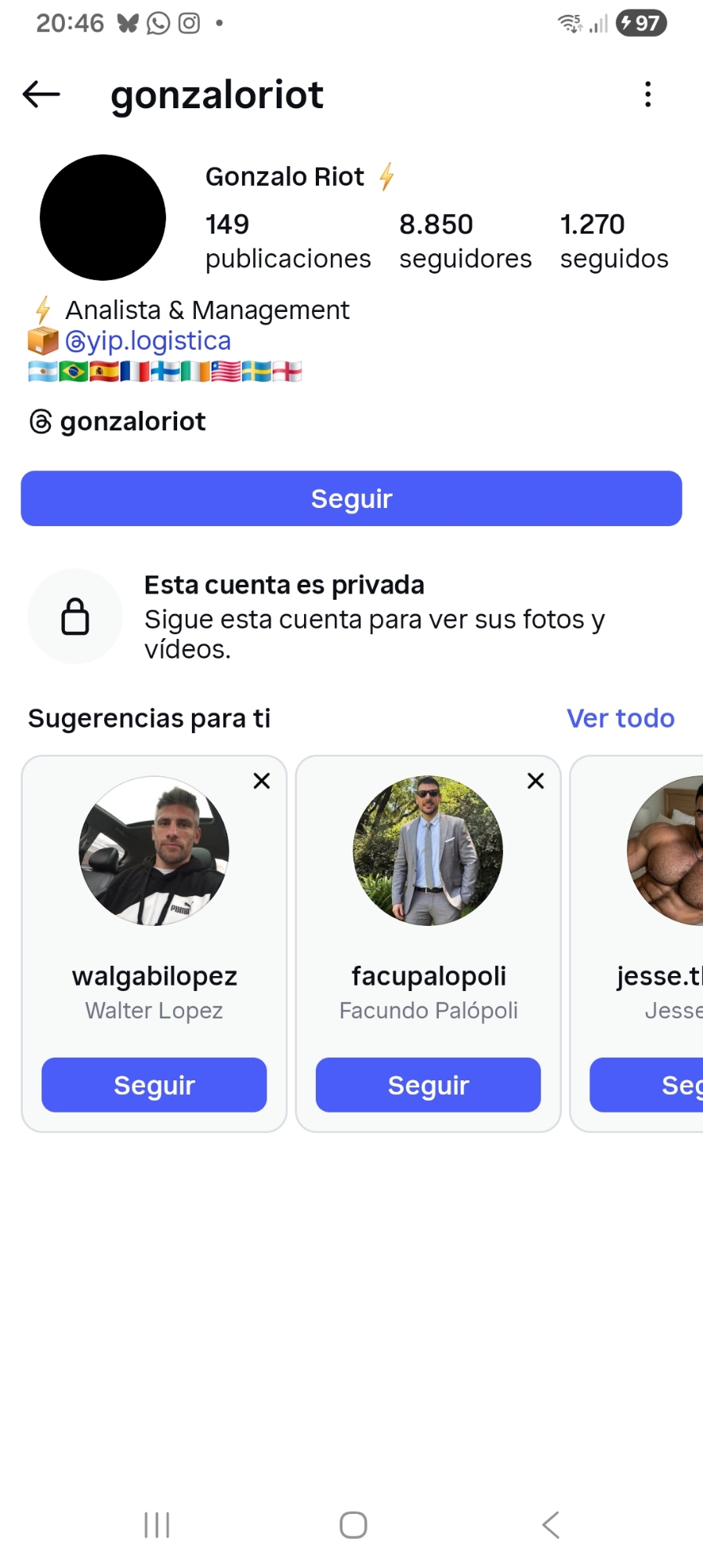The width and height of the screenshot is (703, 1568).
Task: Follow walgabilopez from suggestions
Action: 154,1085
